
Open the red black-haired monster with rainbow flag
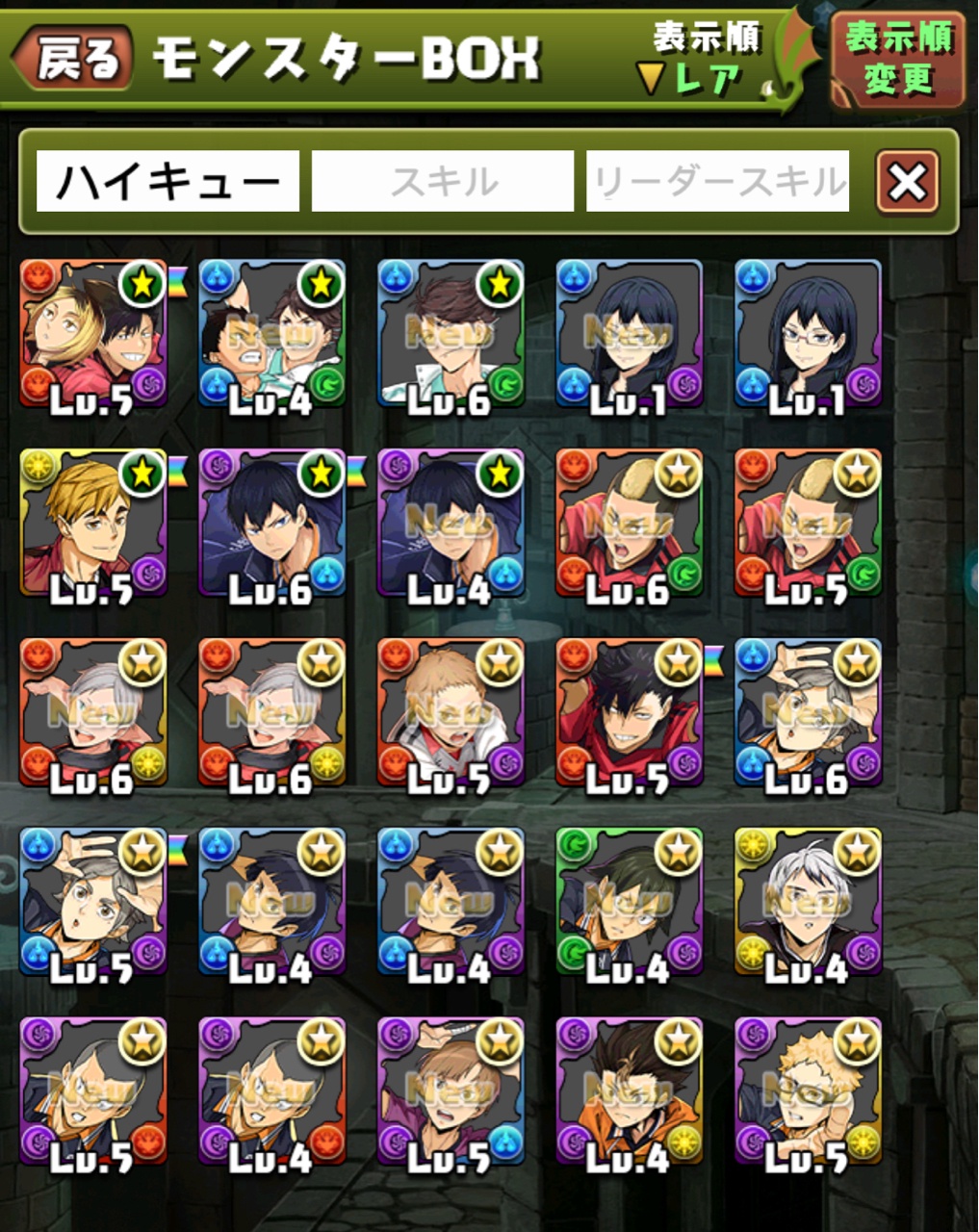[x=629, y=713]
